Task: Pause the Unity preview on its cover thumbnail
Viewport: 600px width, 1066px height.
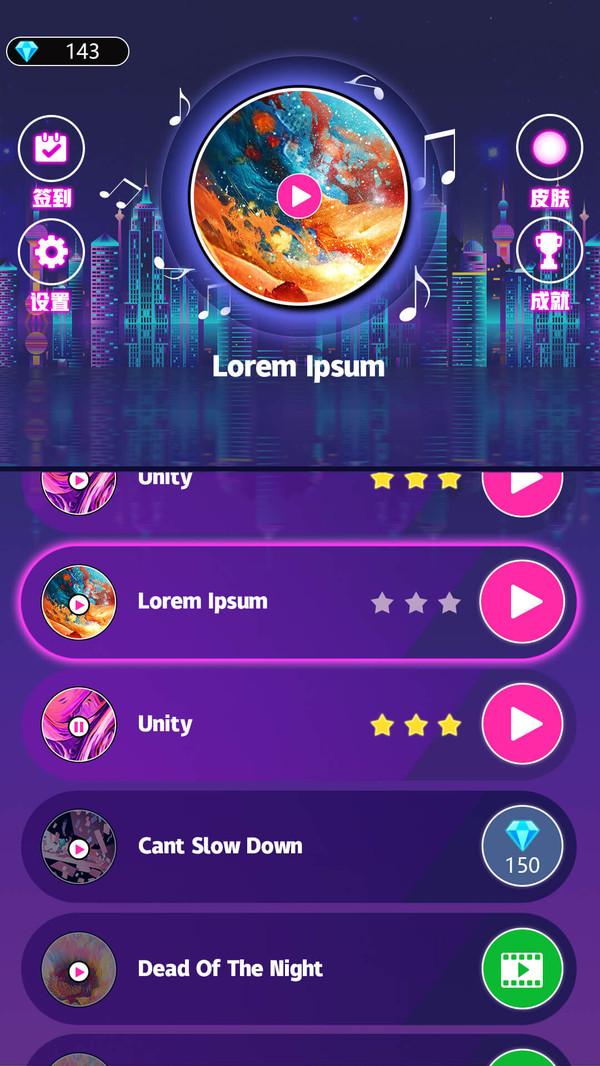Action: [x=79, y=724]
